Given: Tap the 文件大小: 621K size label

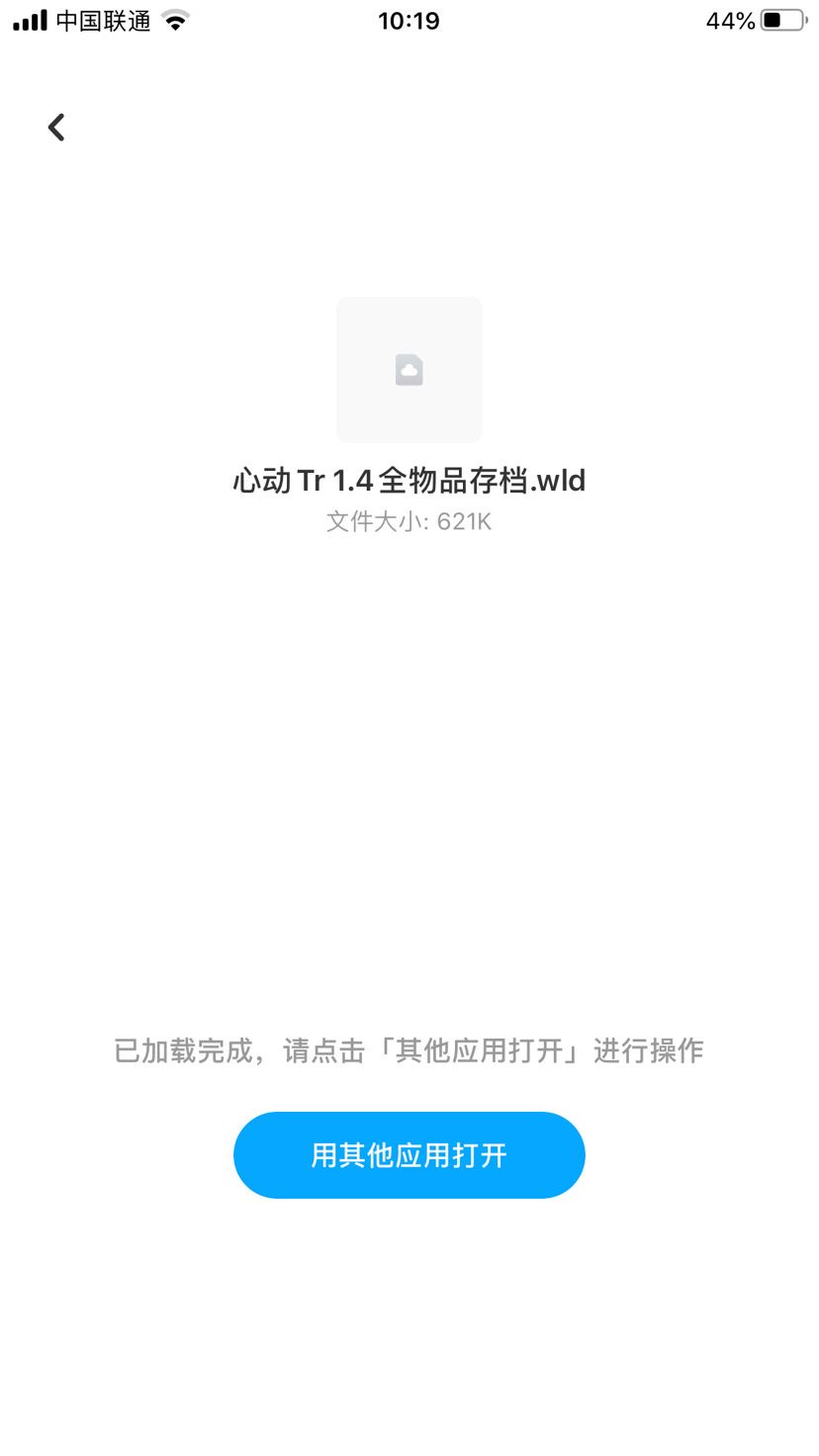Looking at the screenshot, I should tap(409, 521).
